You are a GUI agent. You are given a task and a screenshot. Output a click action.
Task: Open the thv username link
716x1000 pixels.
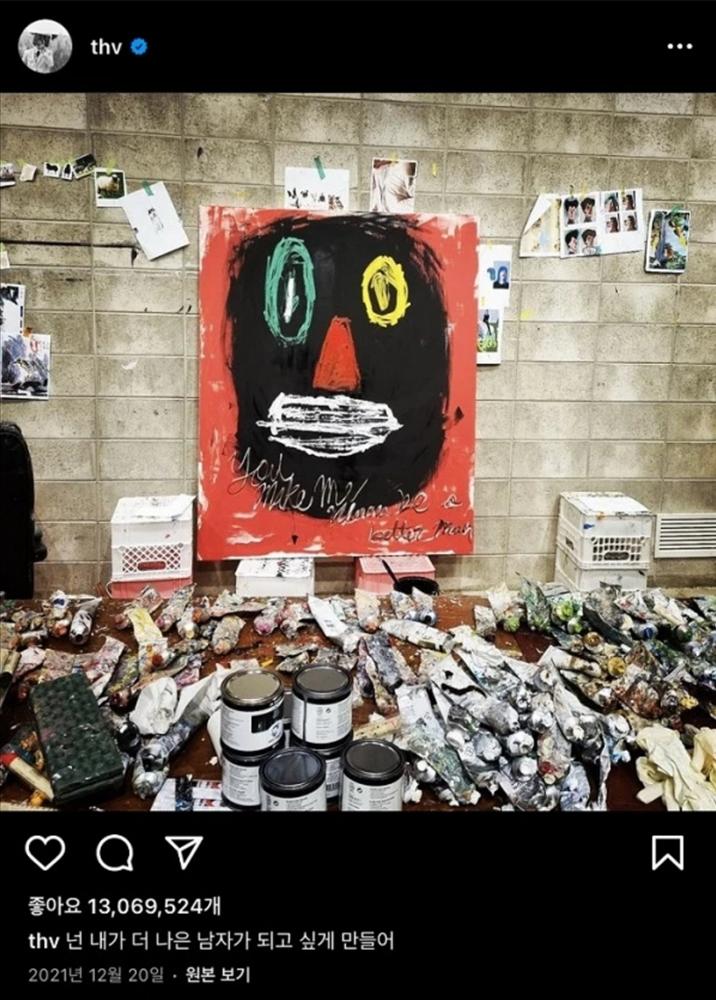click(x=105, y=47)
